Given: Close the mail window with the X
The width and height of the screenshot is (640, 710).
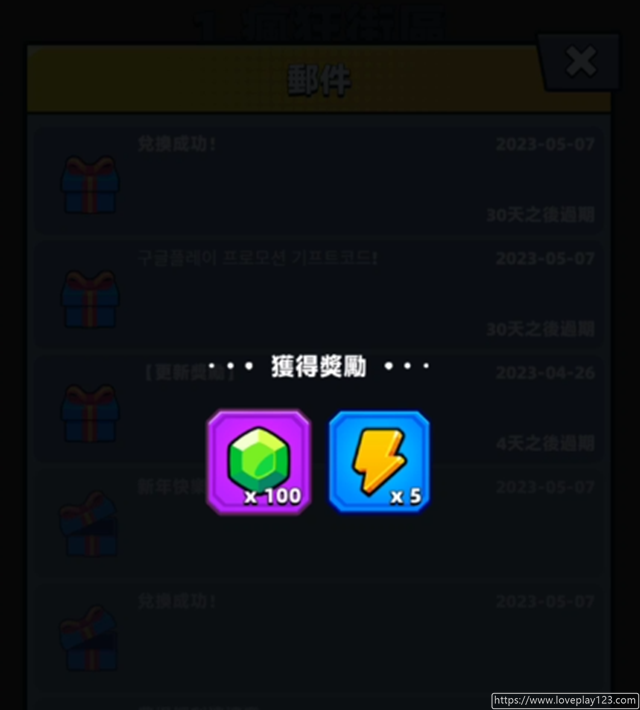Looking at the screenshot, I should pos(580,62).
